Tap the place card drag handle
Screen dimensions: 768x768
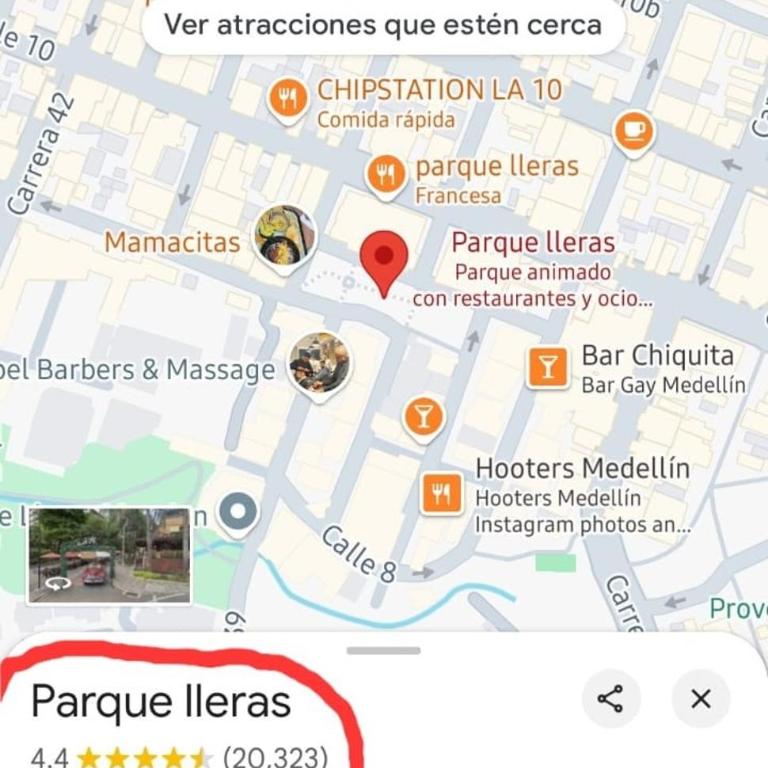tap(384, 651)
